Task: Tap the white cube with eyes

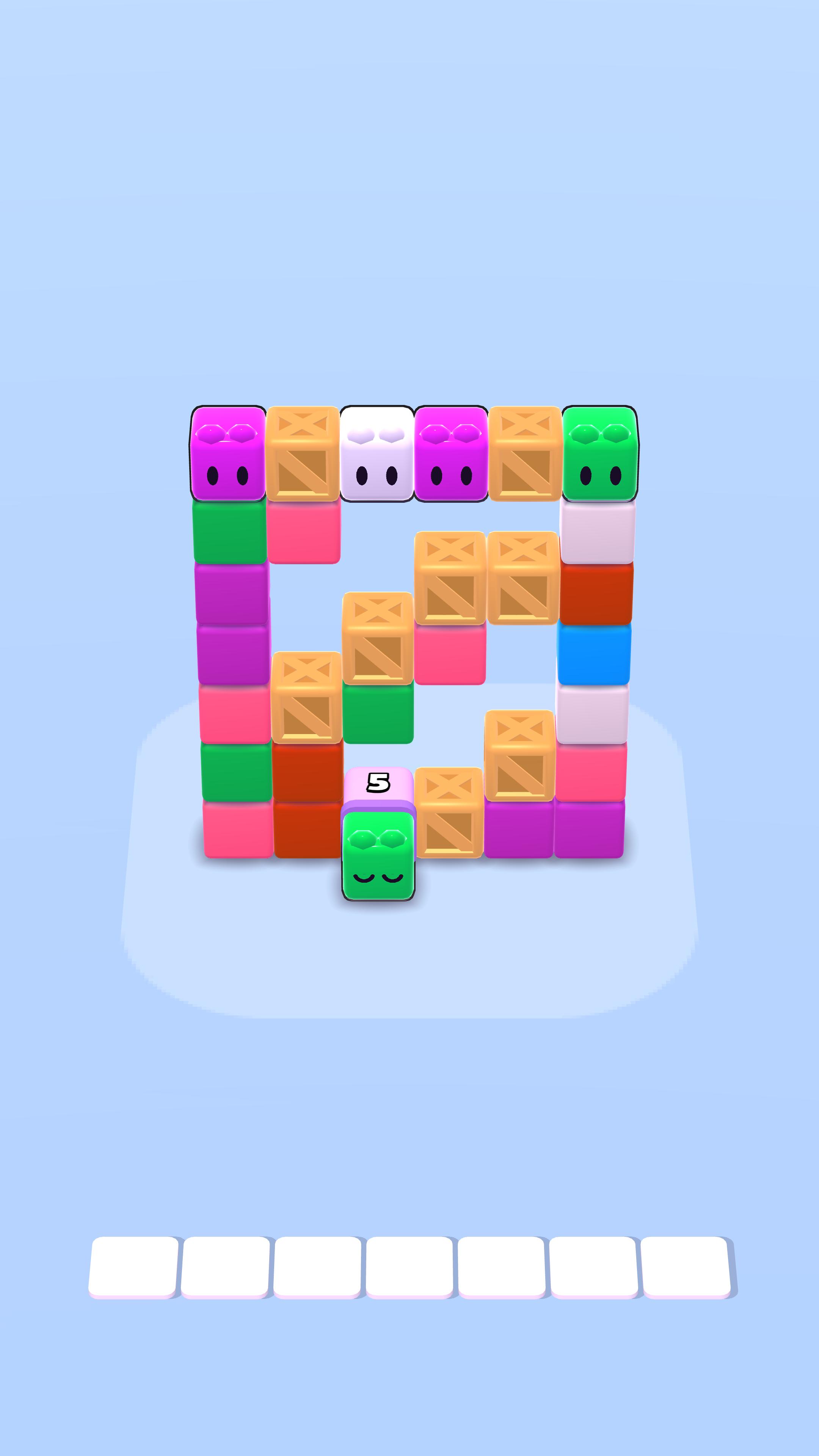Action: 377,453
